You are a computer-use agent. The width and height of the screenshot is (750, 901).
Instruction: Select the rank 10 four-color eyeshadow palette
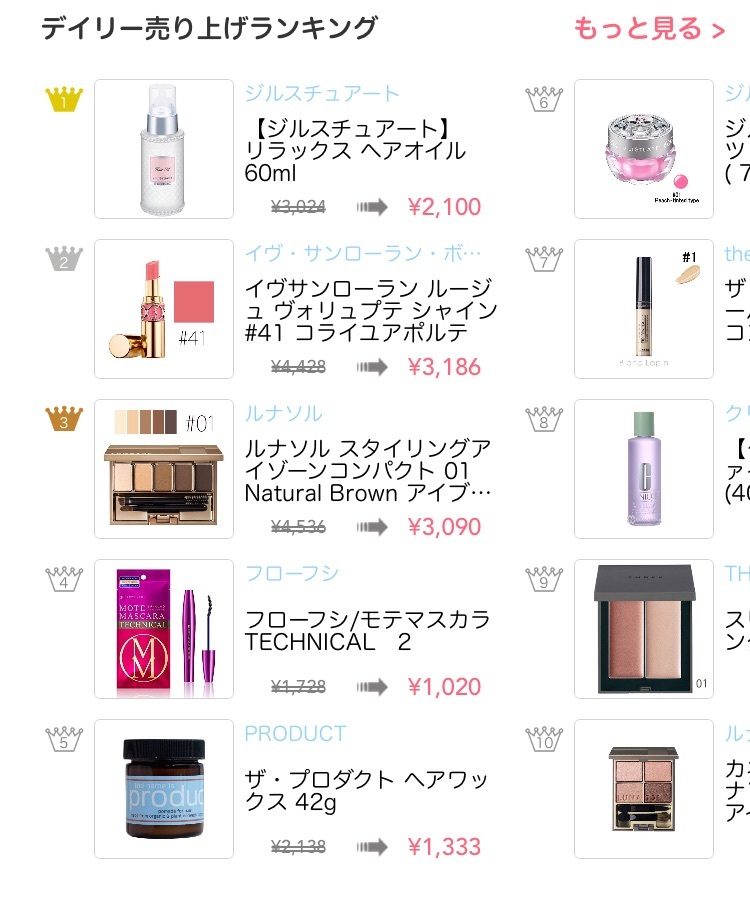point(644,790)
